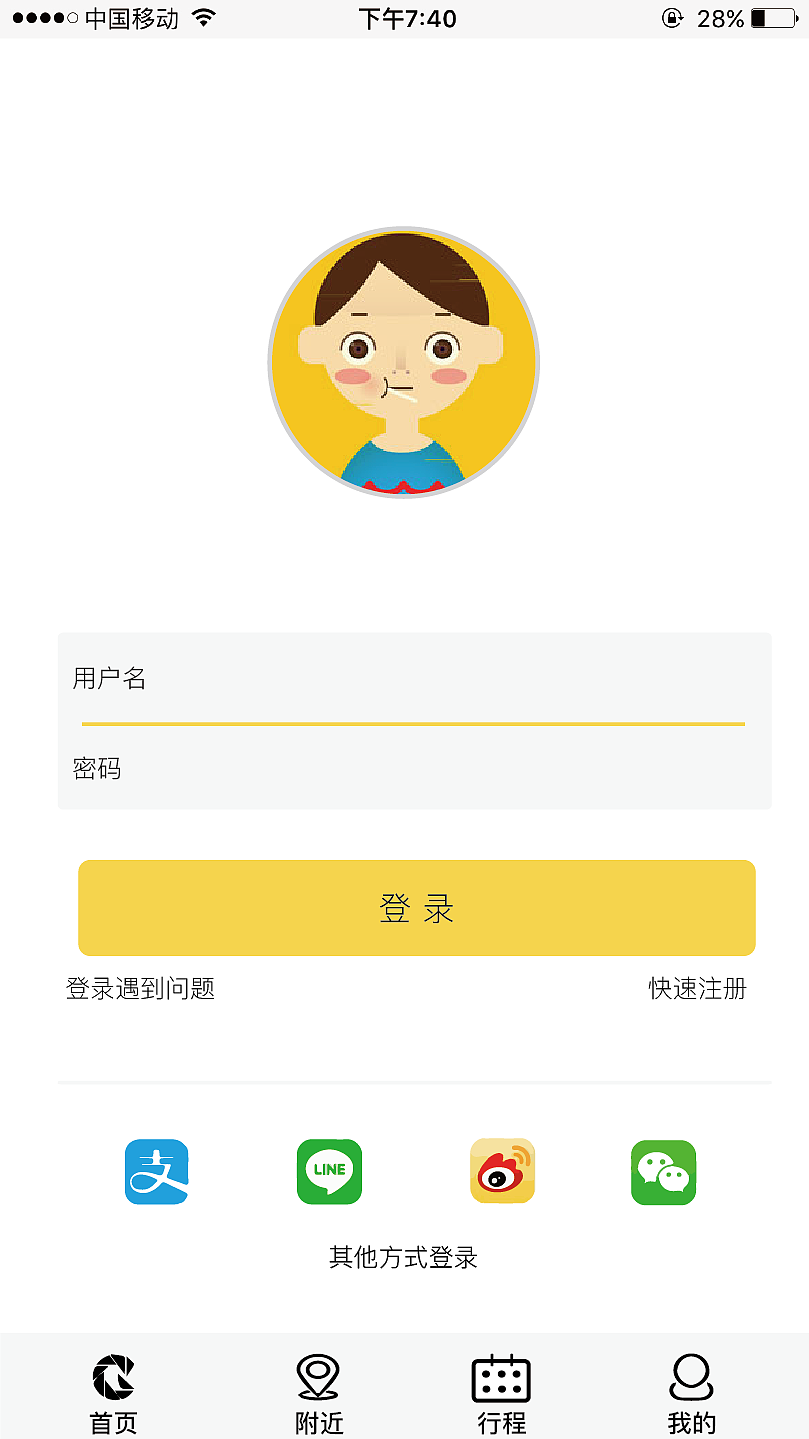Tap the 附近 location pin icon
809x1439 pixels.
click(318, 1375)
